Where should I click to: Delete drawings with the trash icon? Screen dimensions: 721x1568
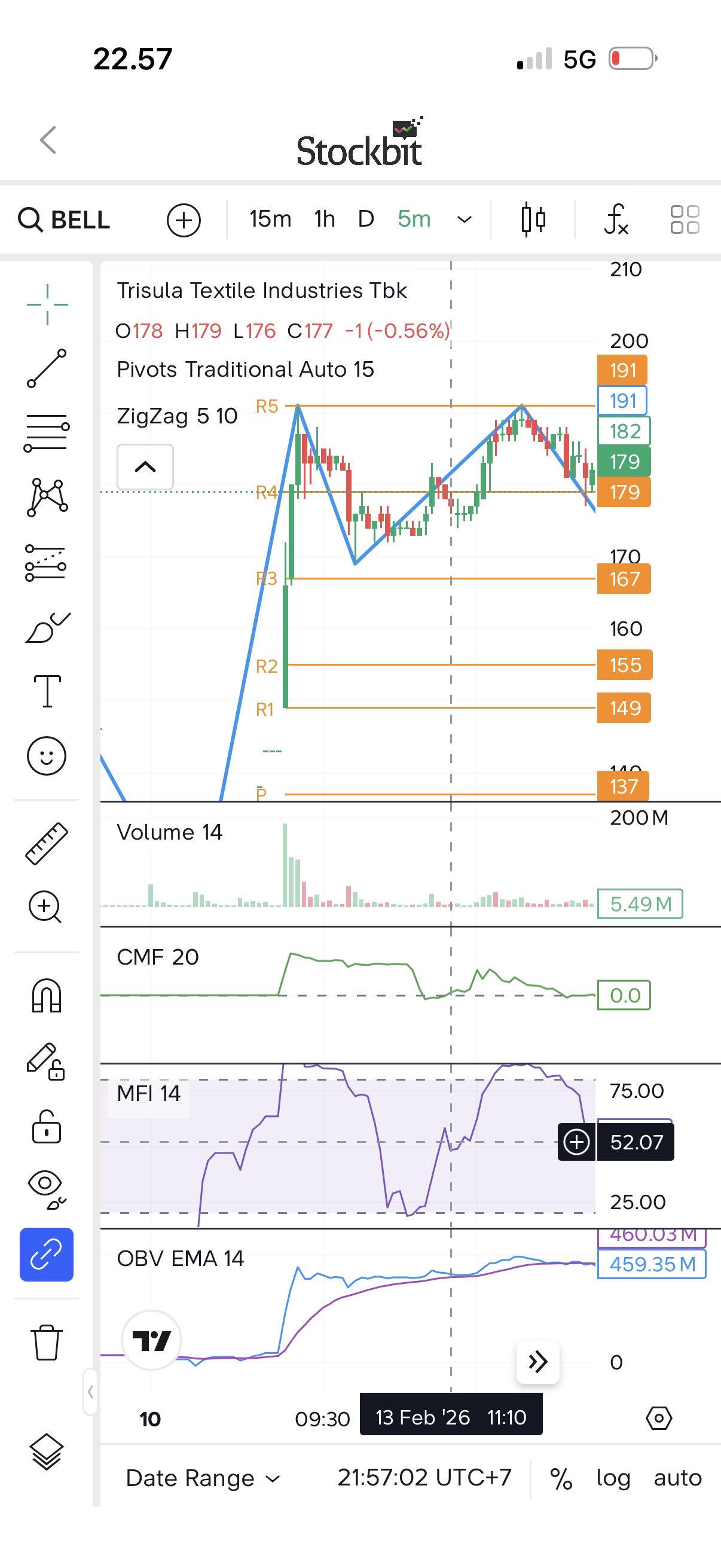pyautogui.click(x=47, y=1341)
